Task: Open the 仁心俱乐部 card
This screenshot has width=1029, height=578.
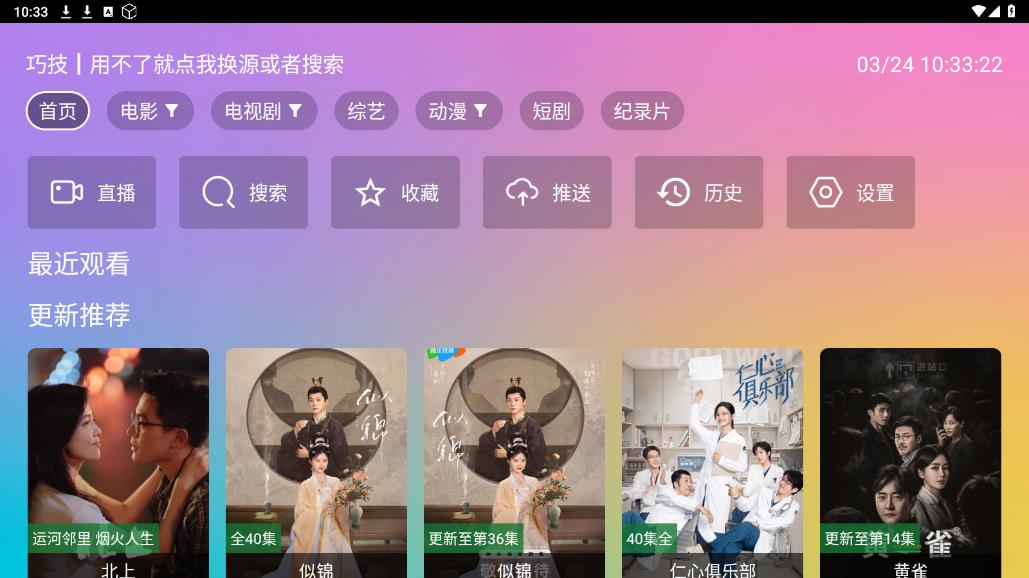Action: coord(712,460)
